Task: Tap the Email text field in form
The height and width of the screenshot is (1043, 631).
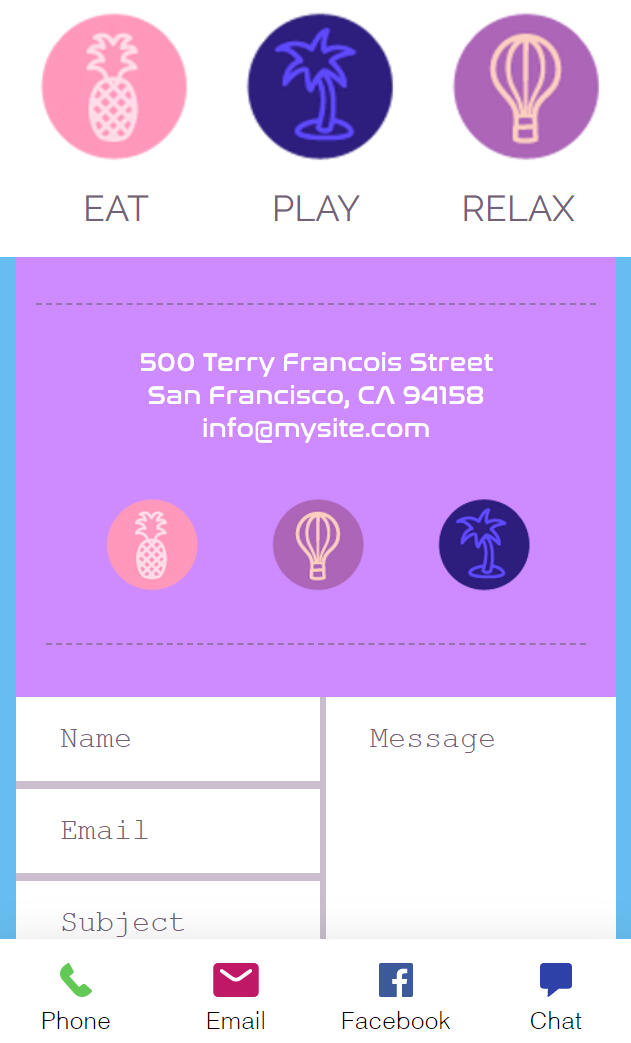Action: (167, 831)
